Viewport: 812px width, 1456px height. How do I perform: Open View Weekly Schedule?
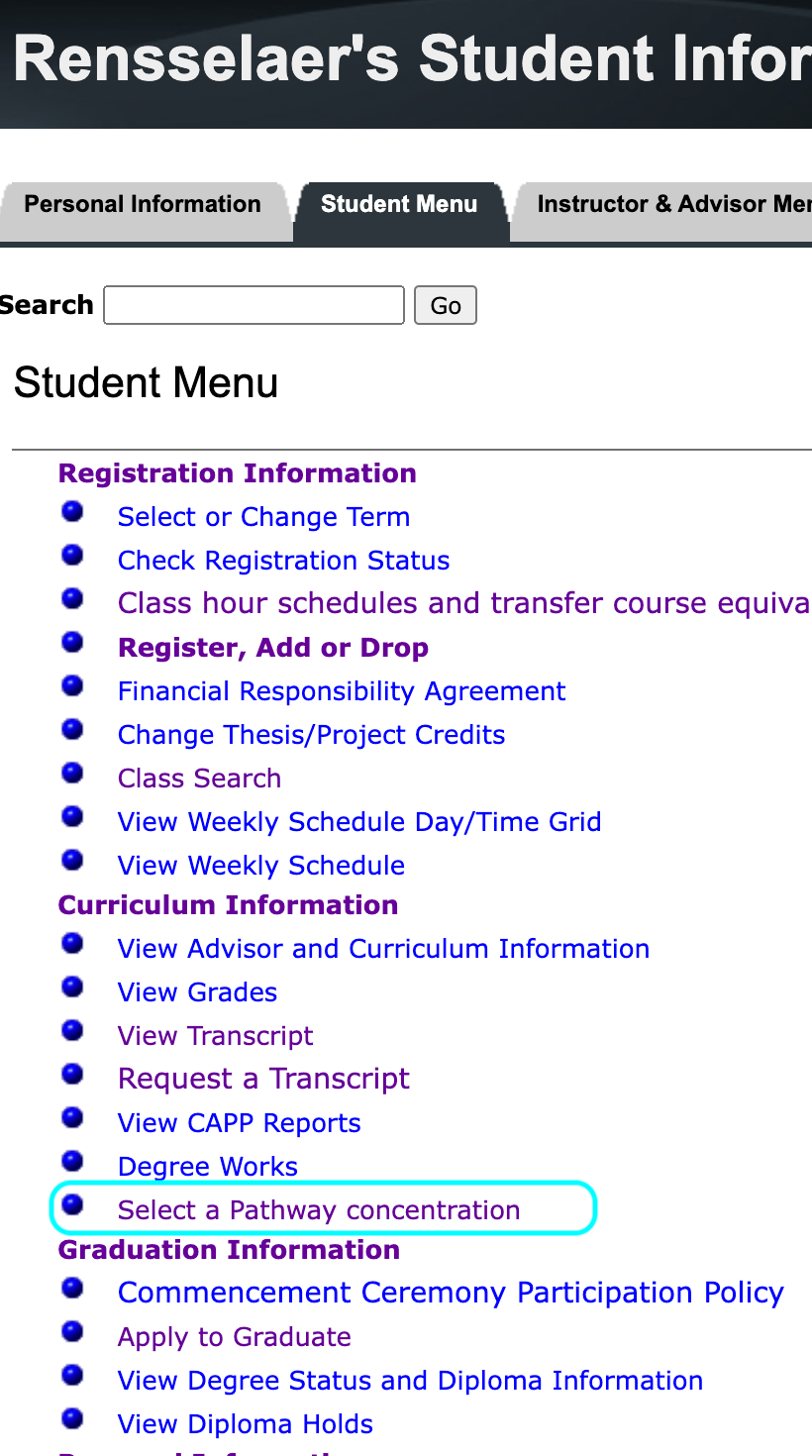pos(260,865)
